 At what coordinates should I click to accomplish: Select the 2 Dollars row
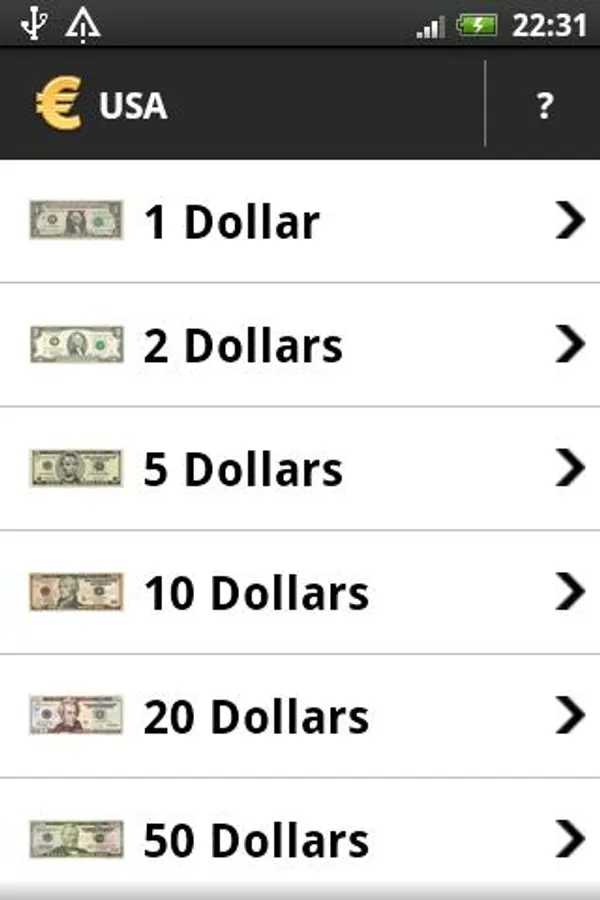pos(300,345)
